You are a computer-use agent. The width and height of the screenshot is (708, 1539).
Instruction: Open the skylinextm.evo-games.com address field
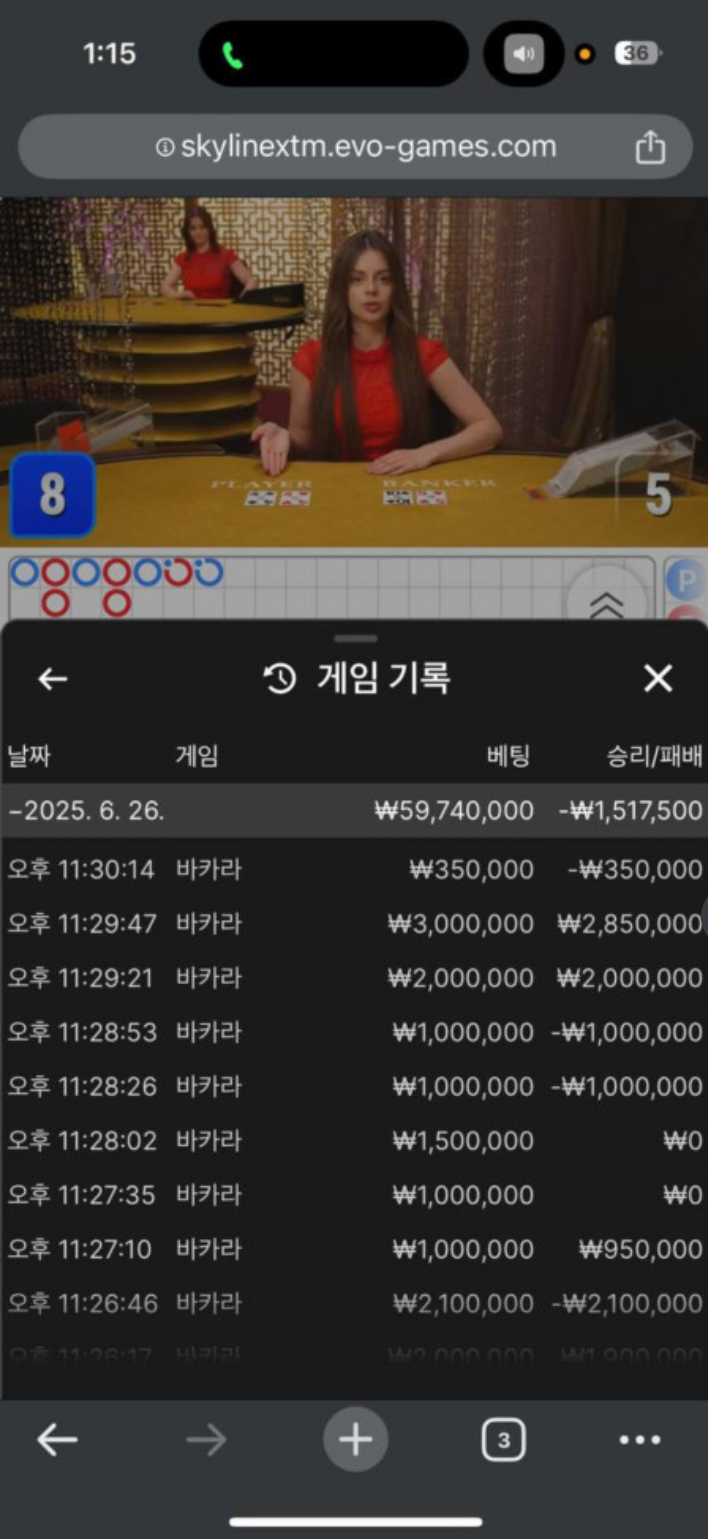(x=355, y=147)
